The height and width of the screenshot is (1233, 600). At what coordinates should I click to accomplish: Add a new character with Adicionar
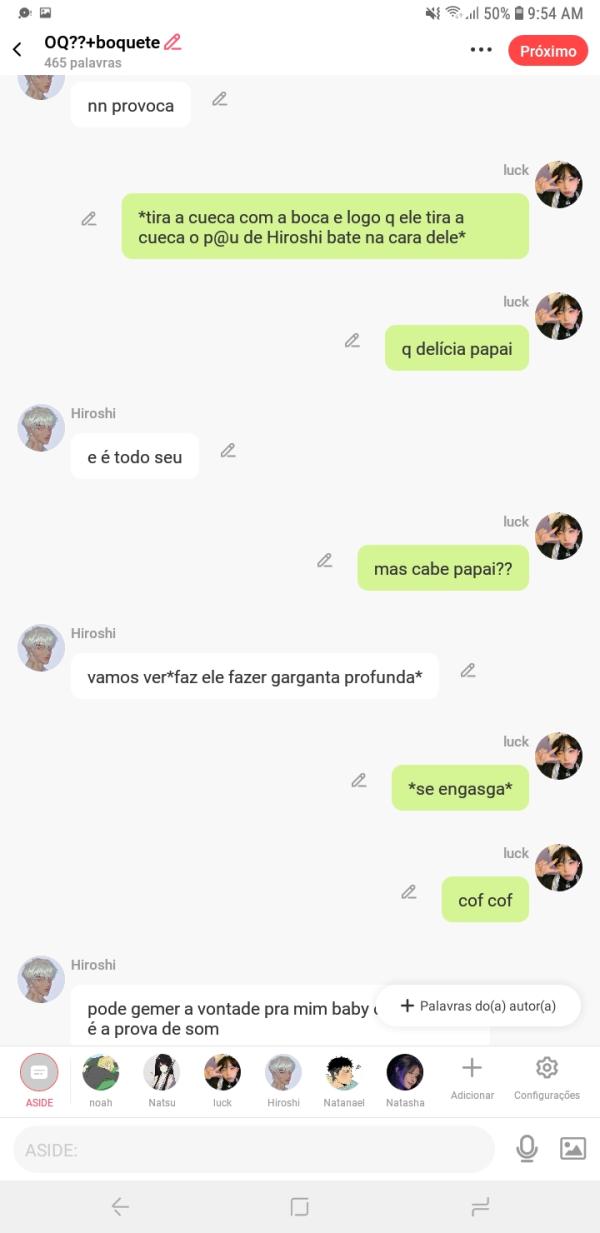click(x=472, y=1075)
